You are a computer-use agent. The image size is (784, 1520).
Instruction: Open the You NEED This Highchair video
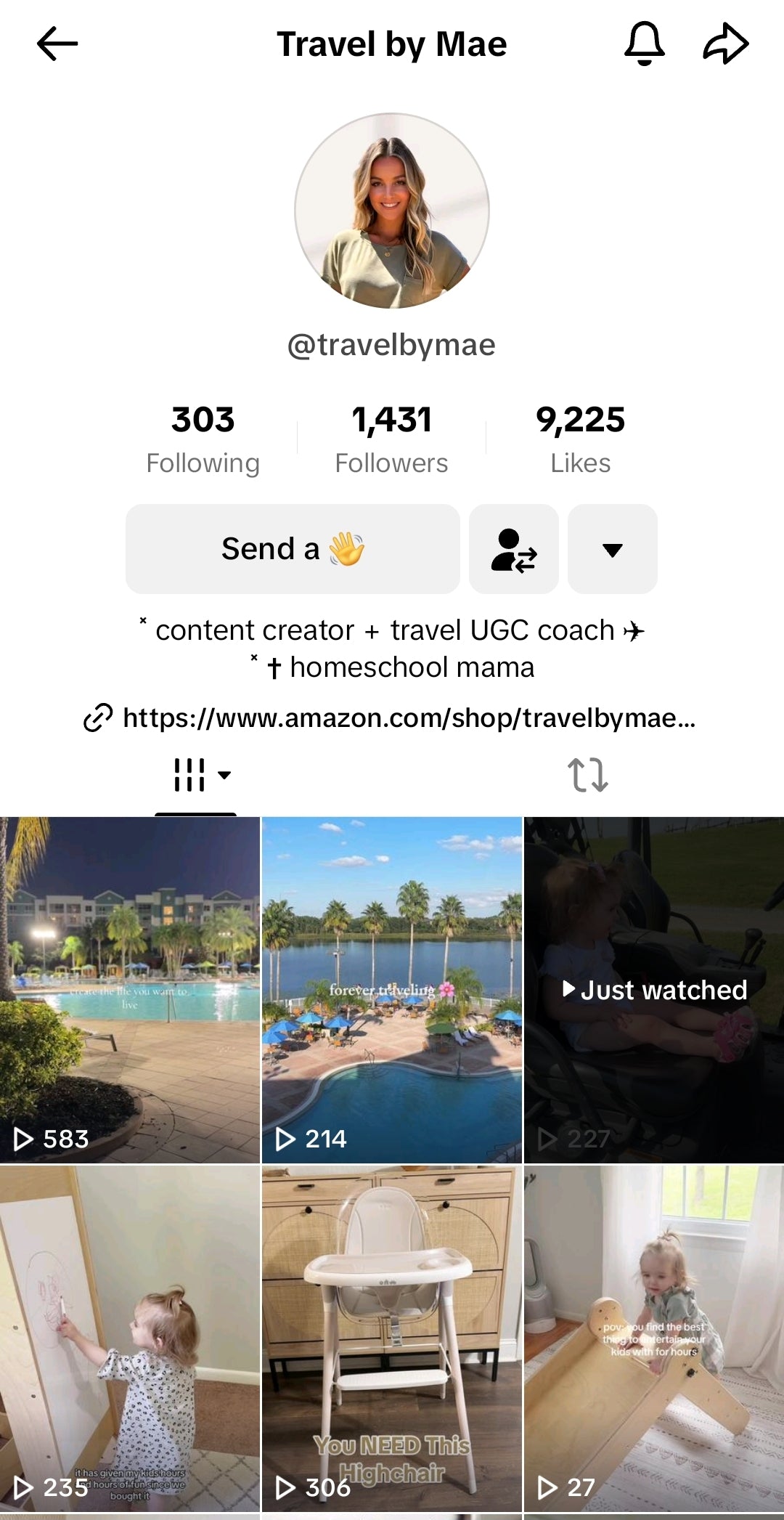coord(392,1338)
